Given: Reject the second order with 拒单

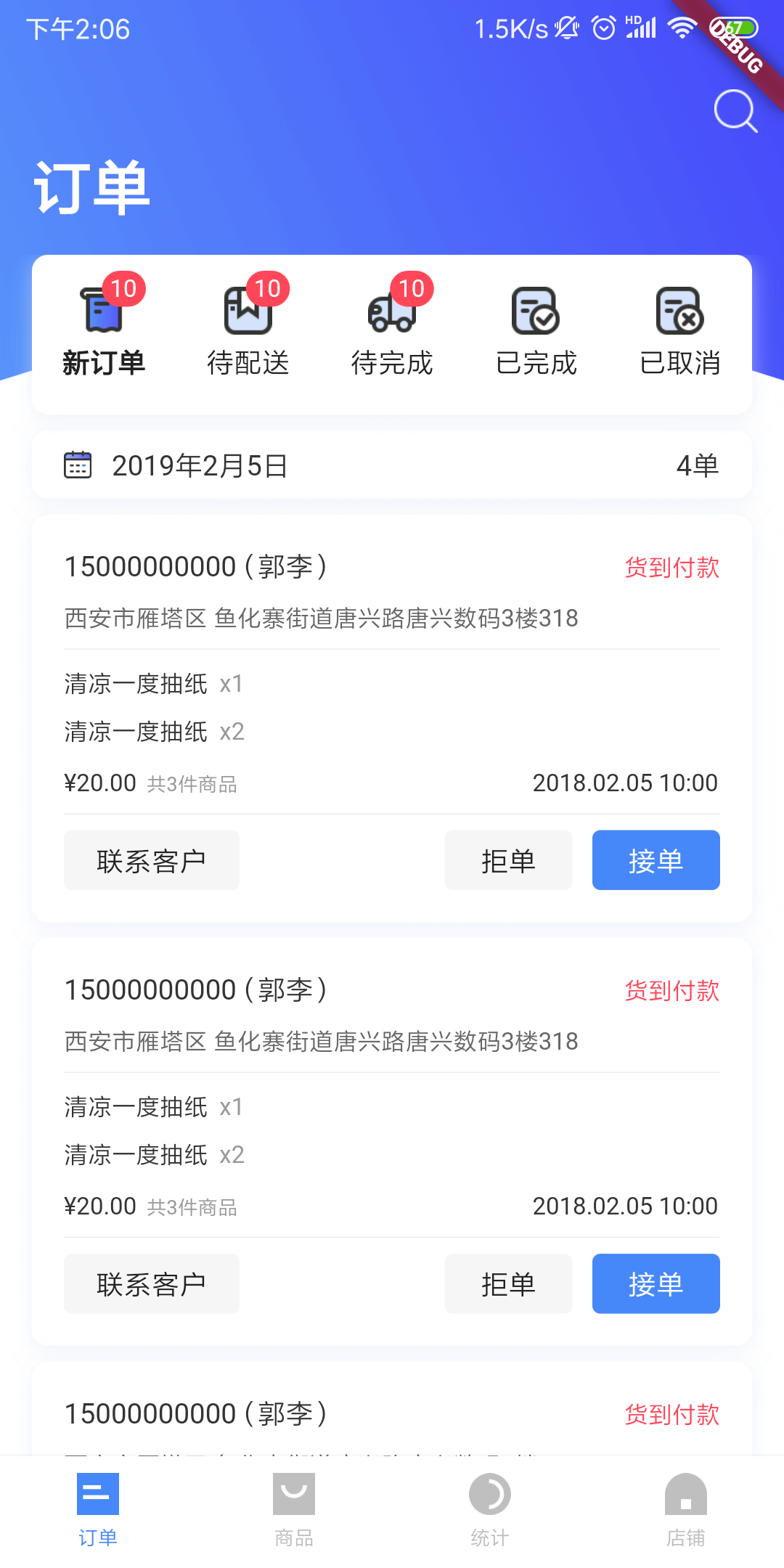Looking at the screenshot, I should 508,1283.
